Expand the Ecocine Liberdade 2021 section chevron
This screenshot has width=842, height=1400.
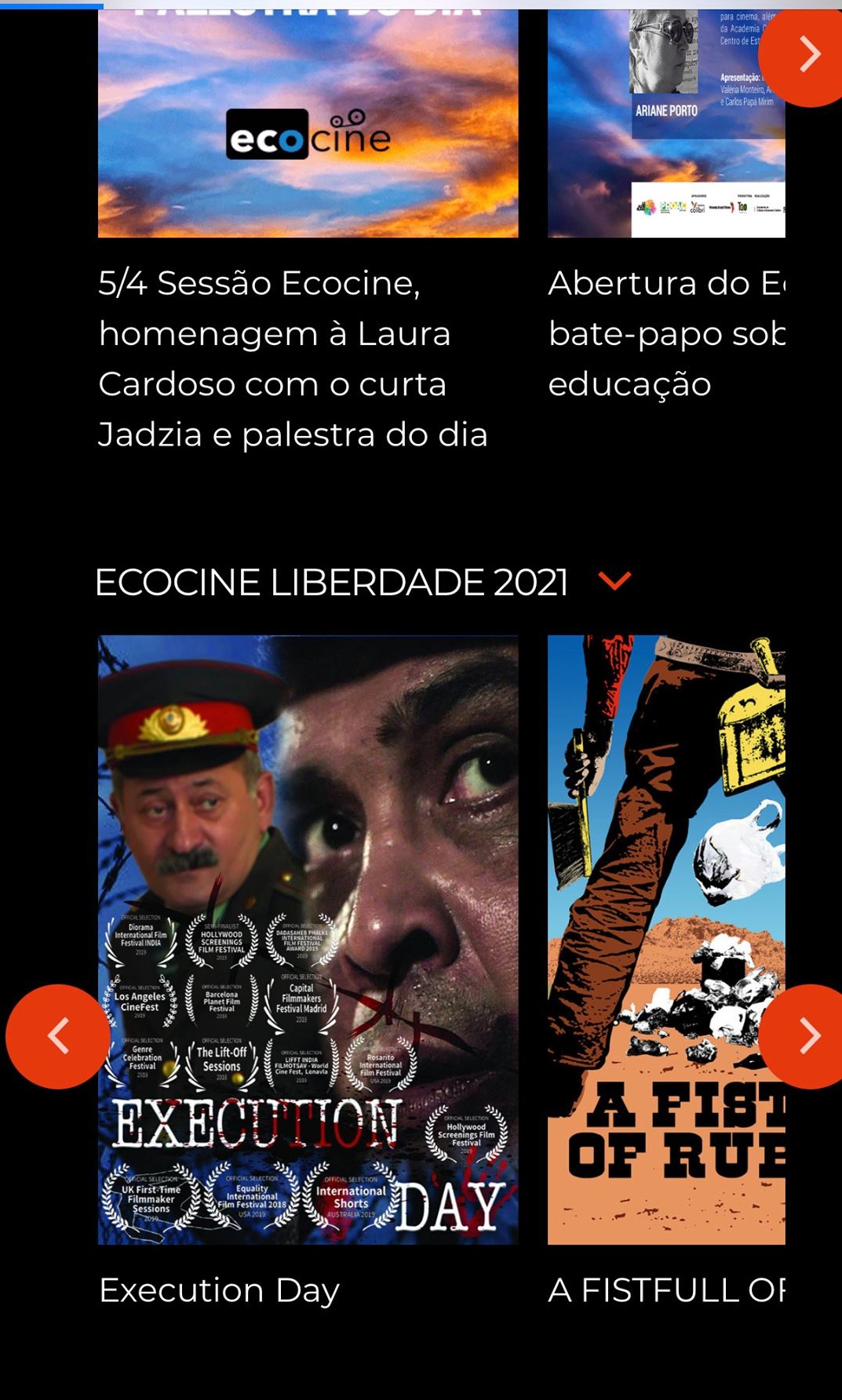pos(614,580)
